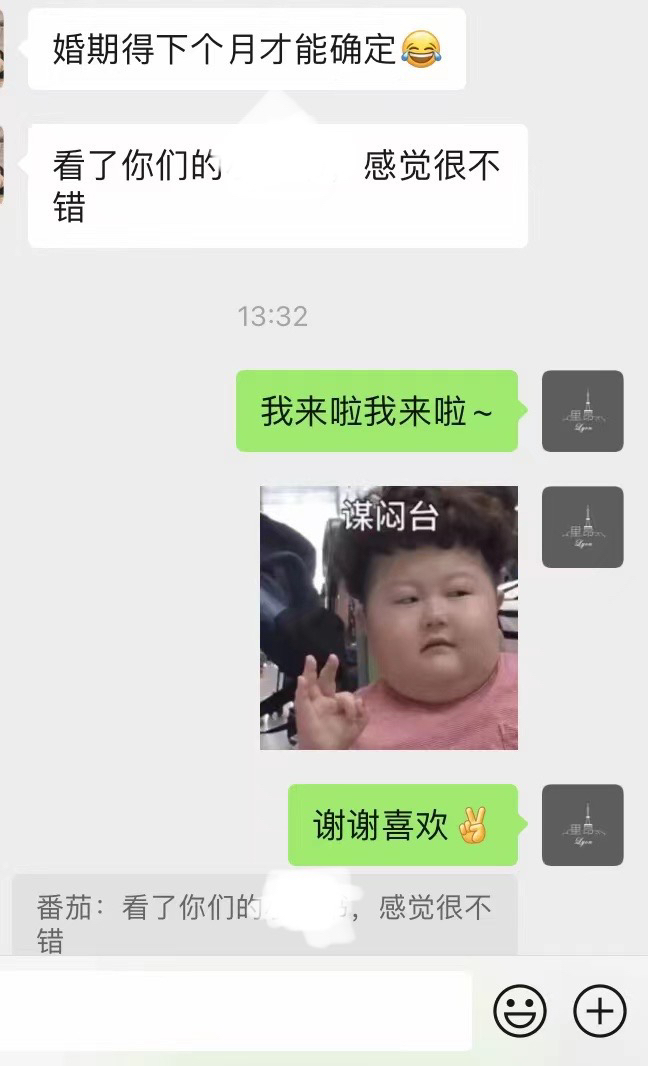Open the emoji sticker picker
Viewport: 648px width, 1066px height.
pos(519,1011)
